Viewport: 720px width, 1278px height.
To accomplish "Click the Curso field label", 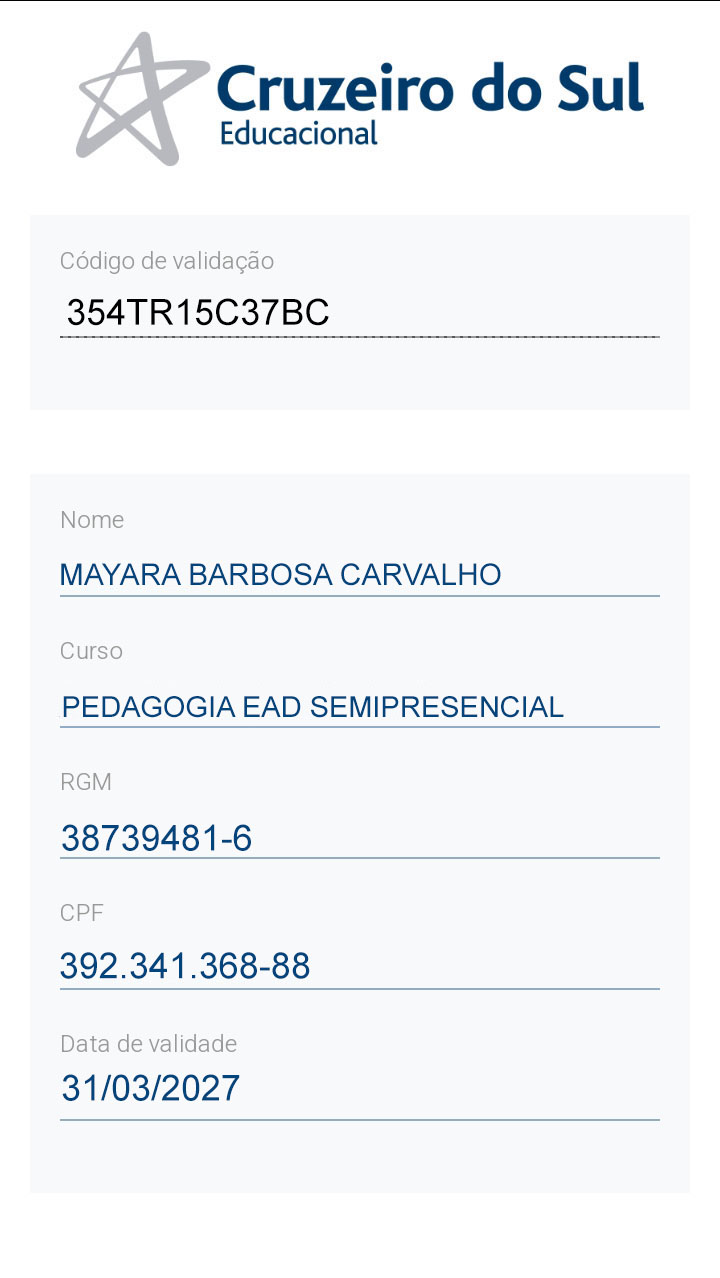I will point(91,650).
